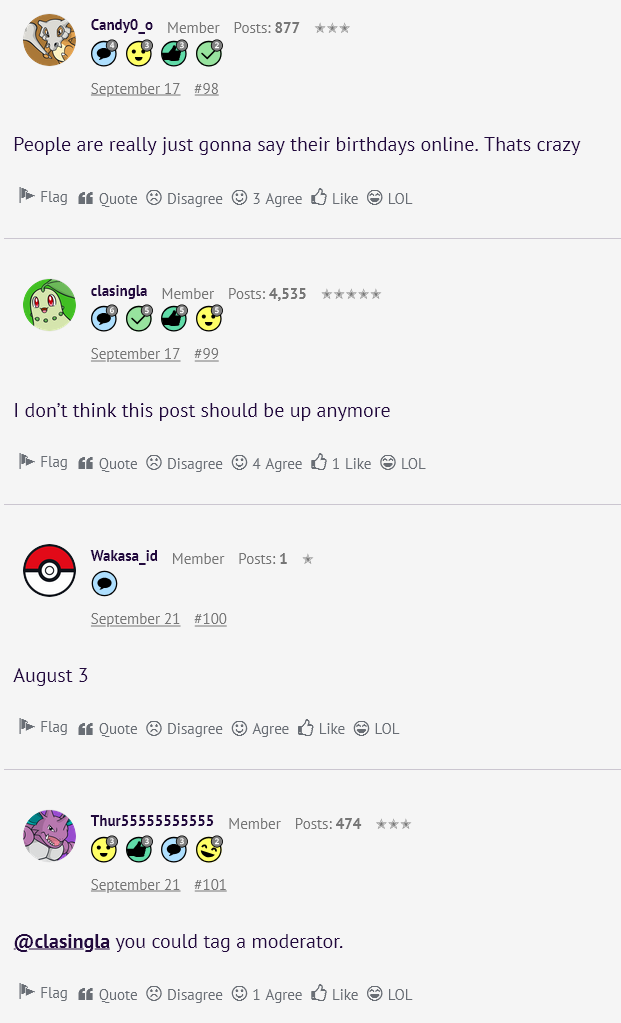View Wakasa_id's profile
This screenshot has height=1023, width=621.
[124, 556]
